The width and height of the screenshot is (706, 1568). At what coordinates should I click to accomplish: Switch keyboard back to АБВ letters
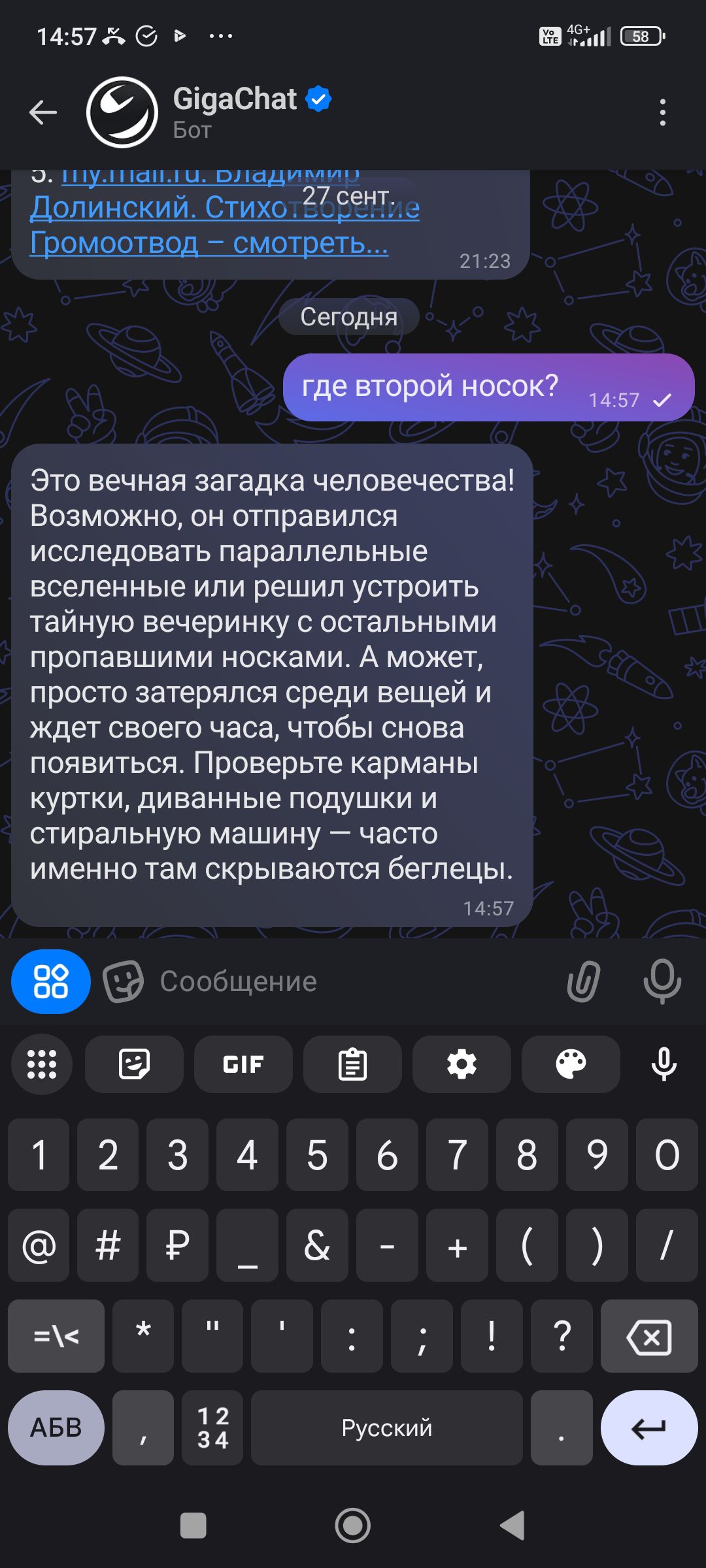56,1428
